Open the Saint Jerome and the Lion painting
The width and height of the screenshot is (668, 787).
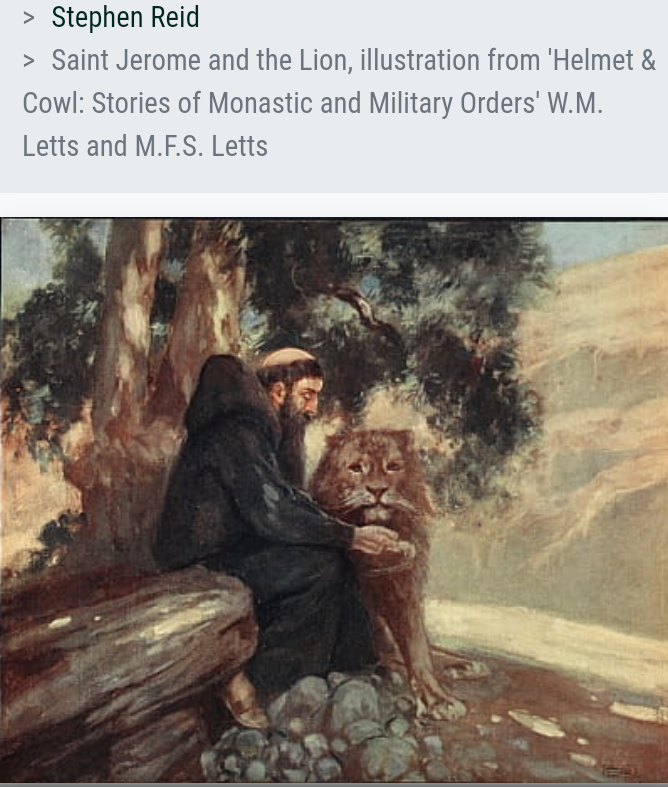[x=334, y=500]
